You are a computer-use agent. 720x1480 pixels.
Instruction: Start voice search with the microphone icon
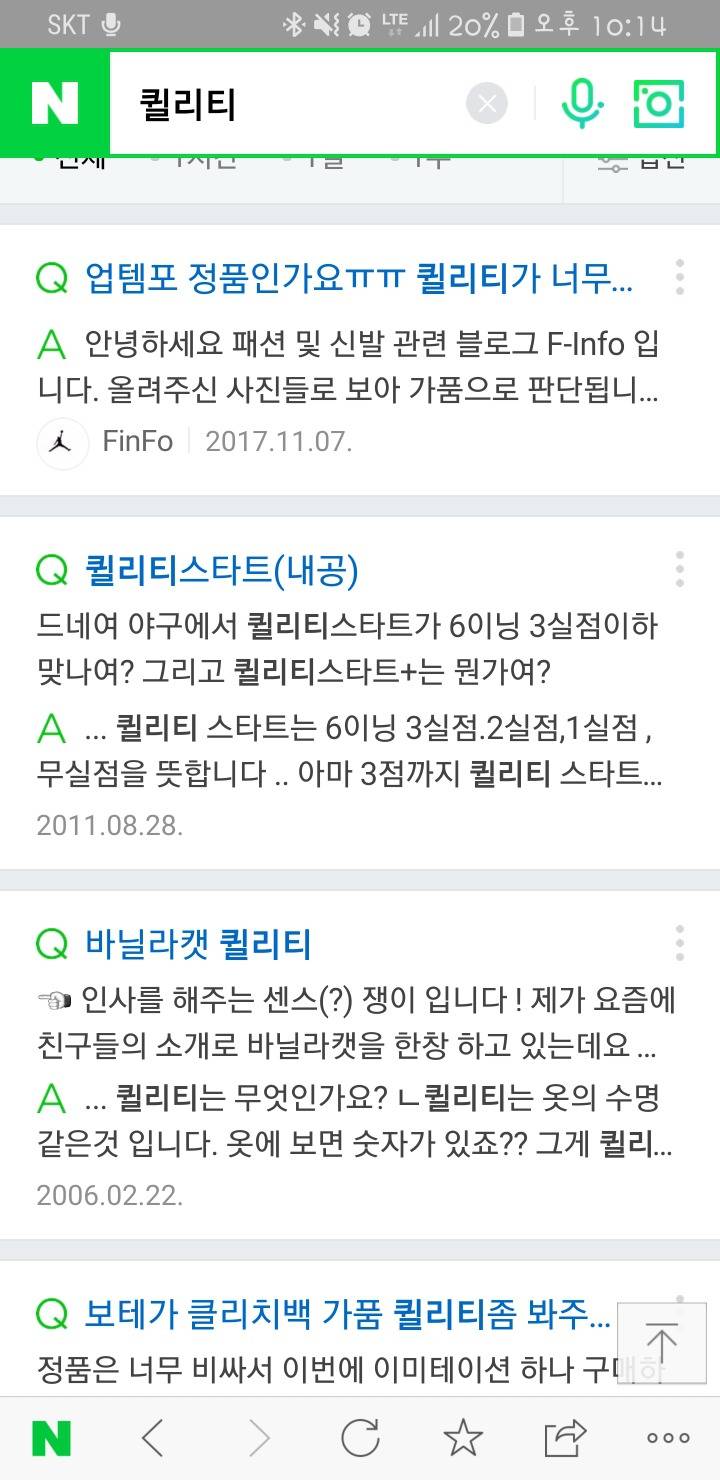pyautogui.click(x=584, y=101)
